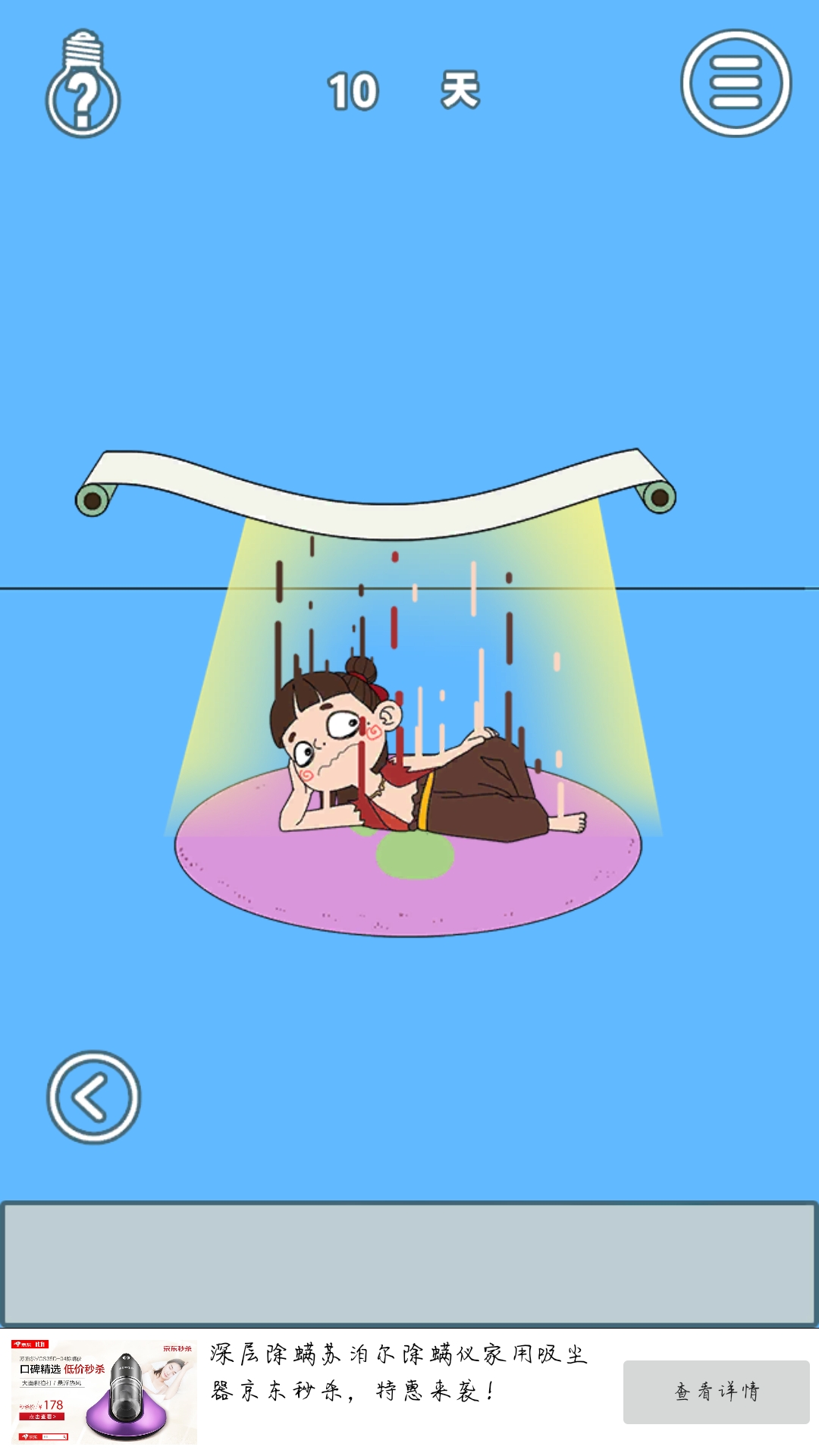Tap 查看详情 on the ad banner

[x=716, y=1392]
